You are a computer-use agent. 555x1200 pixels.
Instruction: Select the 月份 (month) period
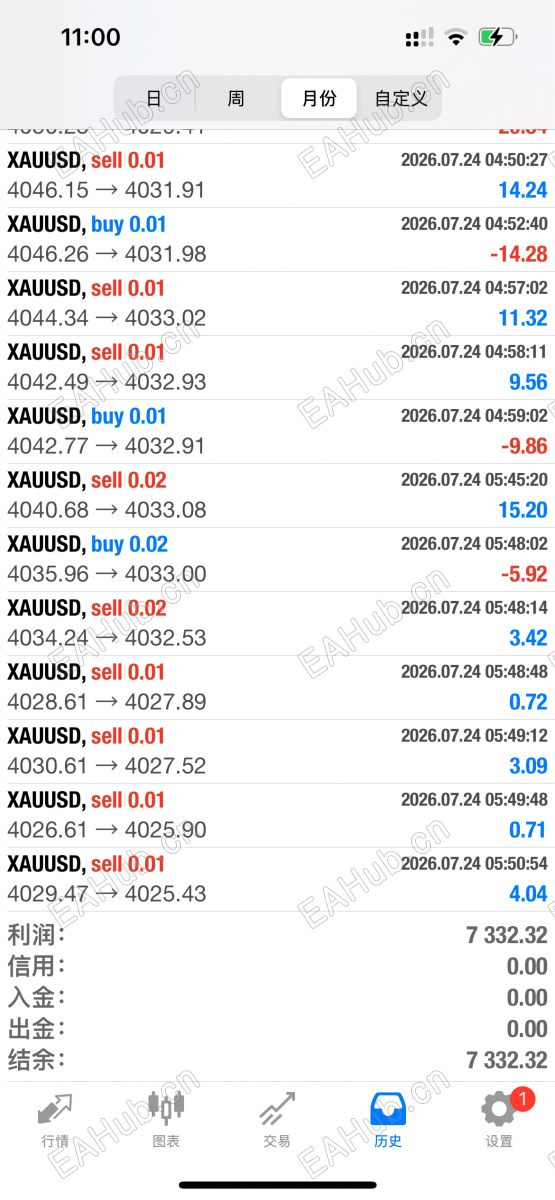[x=319, y=99]
